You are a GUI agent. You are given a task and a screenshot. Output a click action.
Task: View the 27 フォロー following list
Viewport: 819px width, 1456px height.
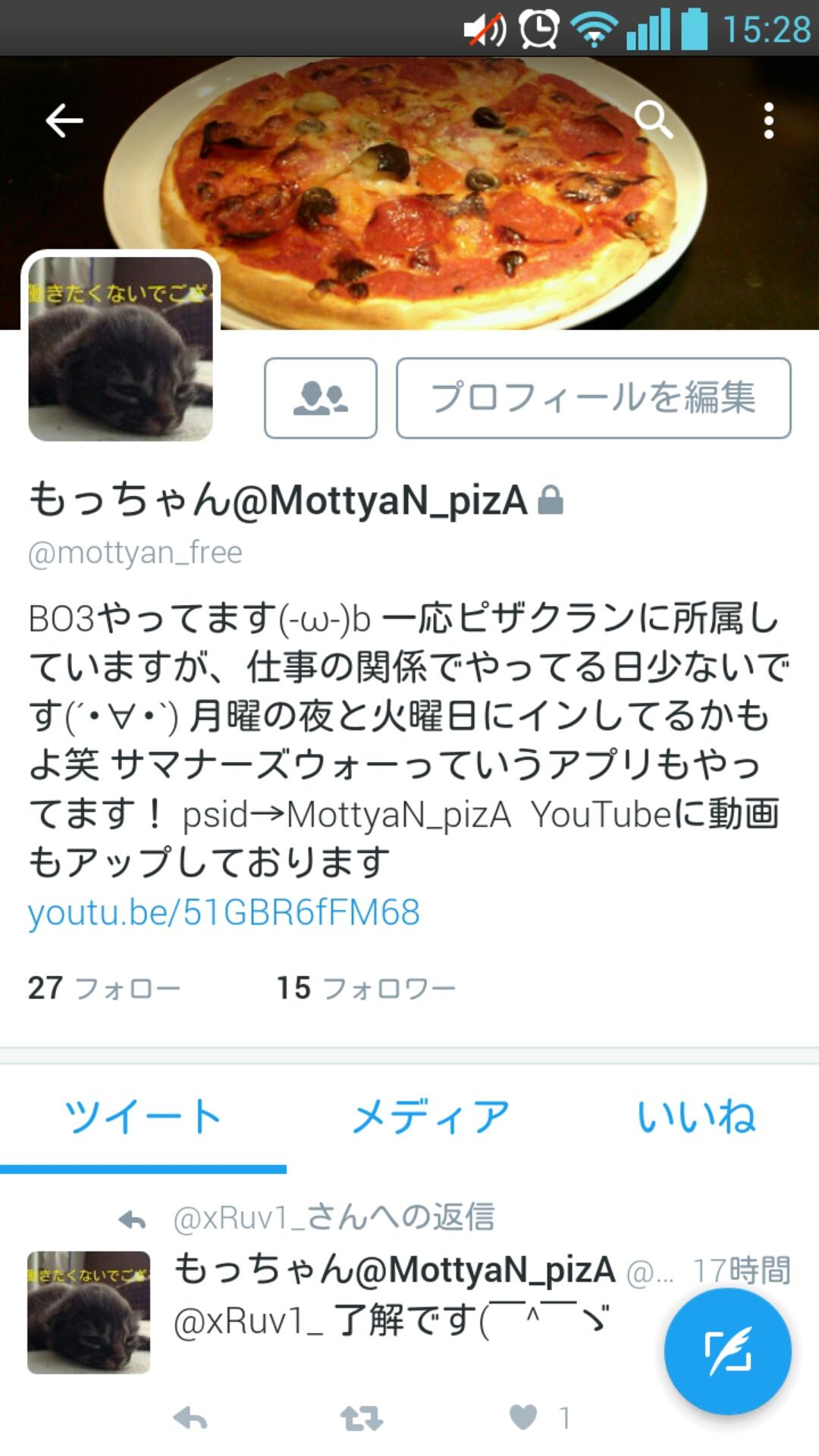[104, 988]
